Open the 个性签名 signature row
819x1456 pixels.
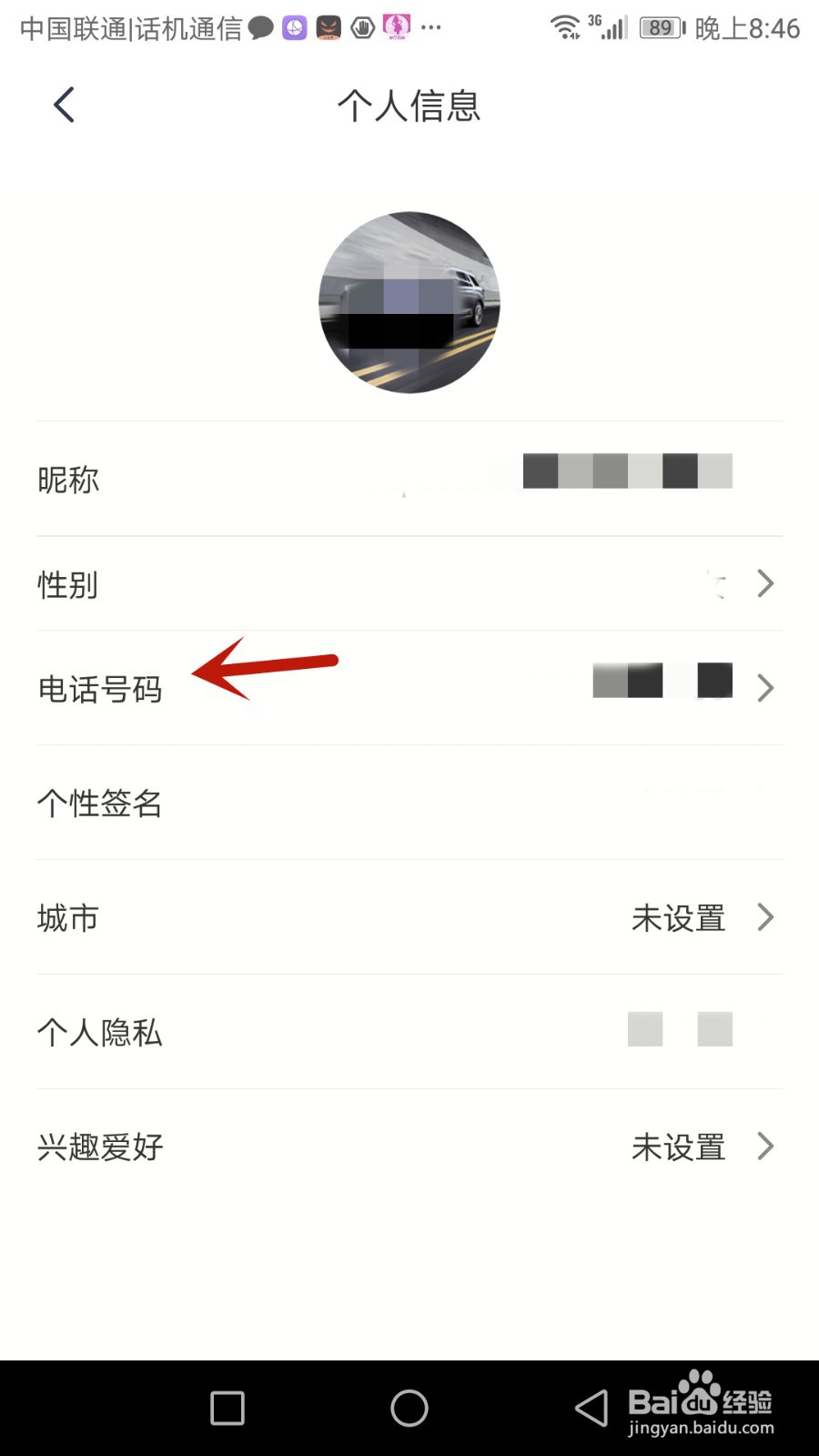pos(409,804)
